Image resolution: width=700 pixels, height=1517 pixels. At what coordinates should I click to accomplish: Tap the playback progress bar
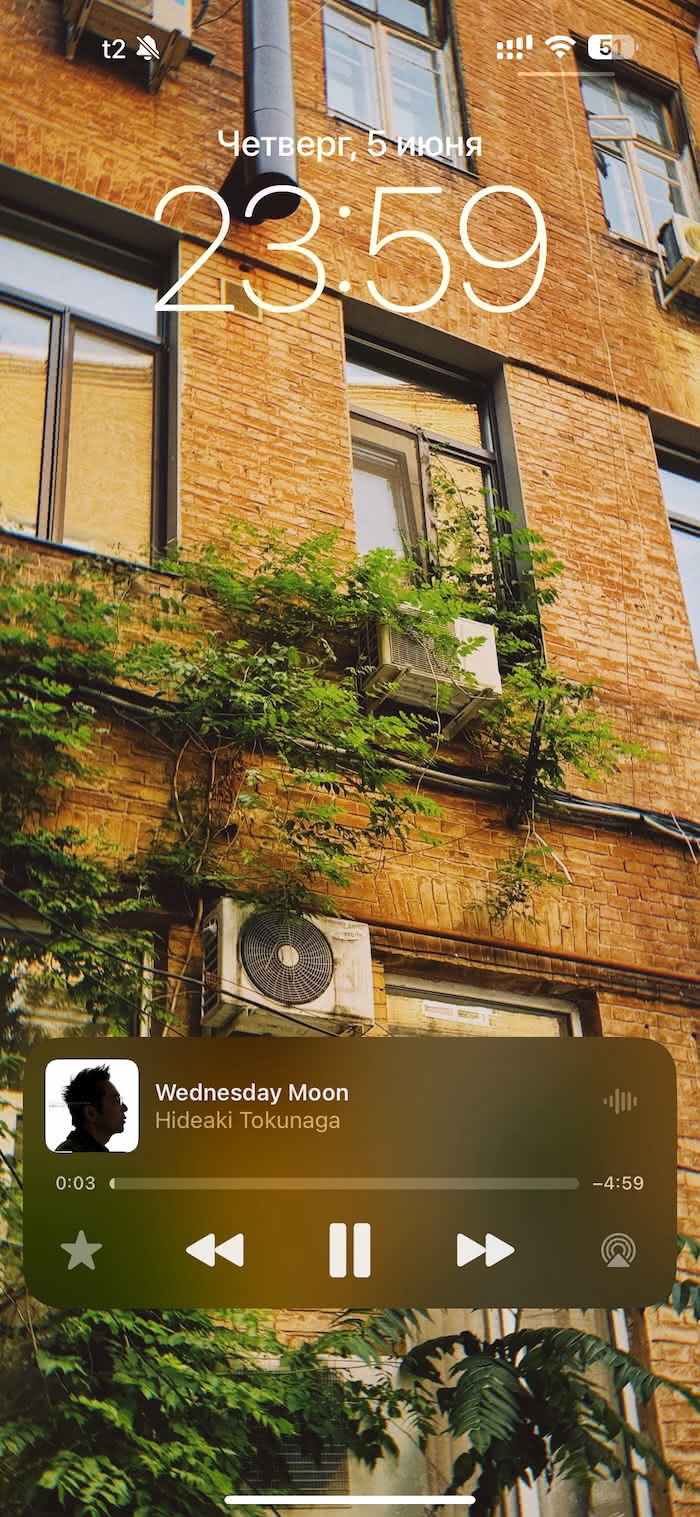pyautogui.click(x=344, y=1183)
